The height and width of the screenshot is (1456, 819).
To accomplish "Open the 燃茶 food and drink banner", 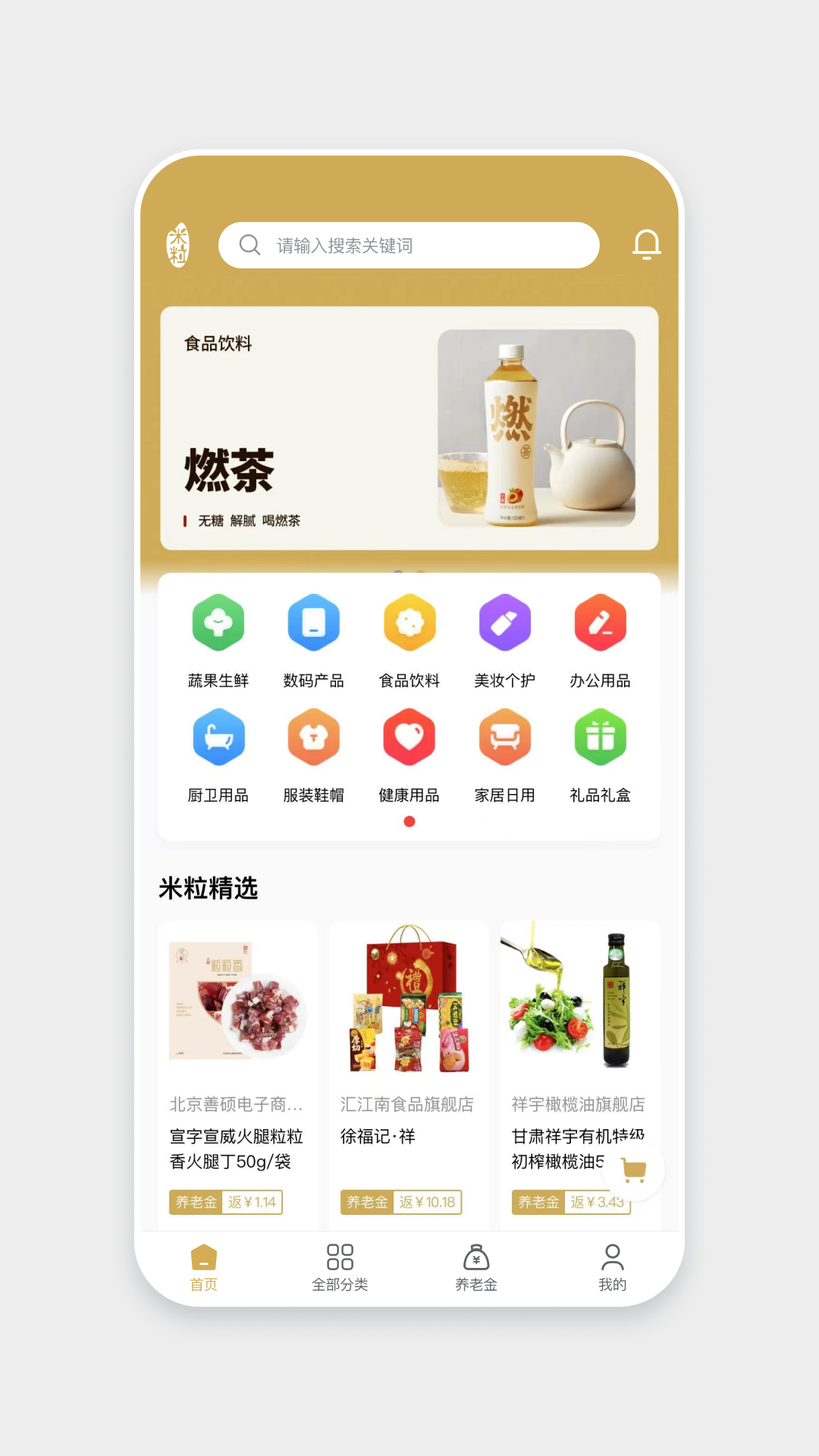I will click(x=409, y=428).
